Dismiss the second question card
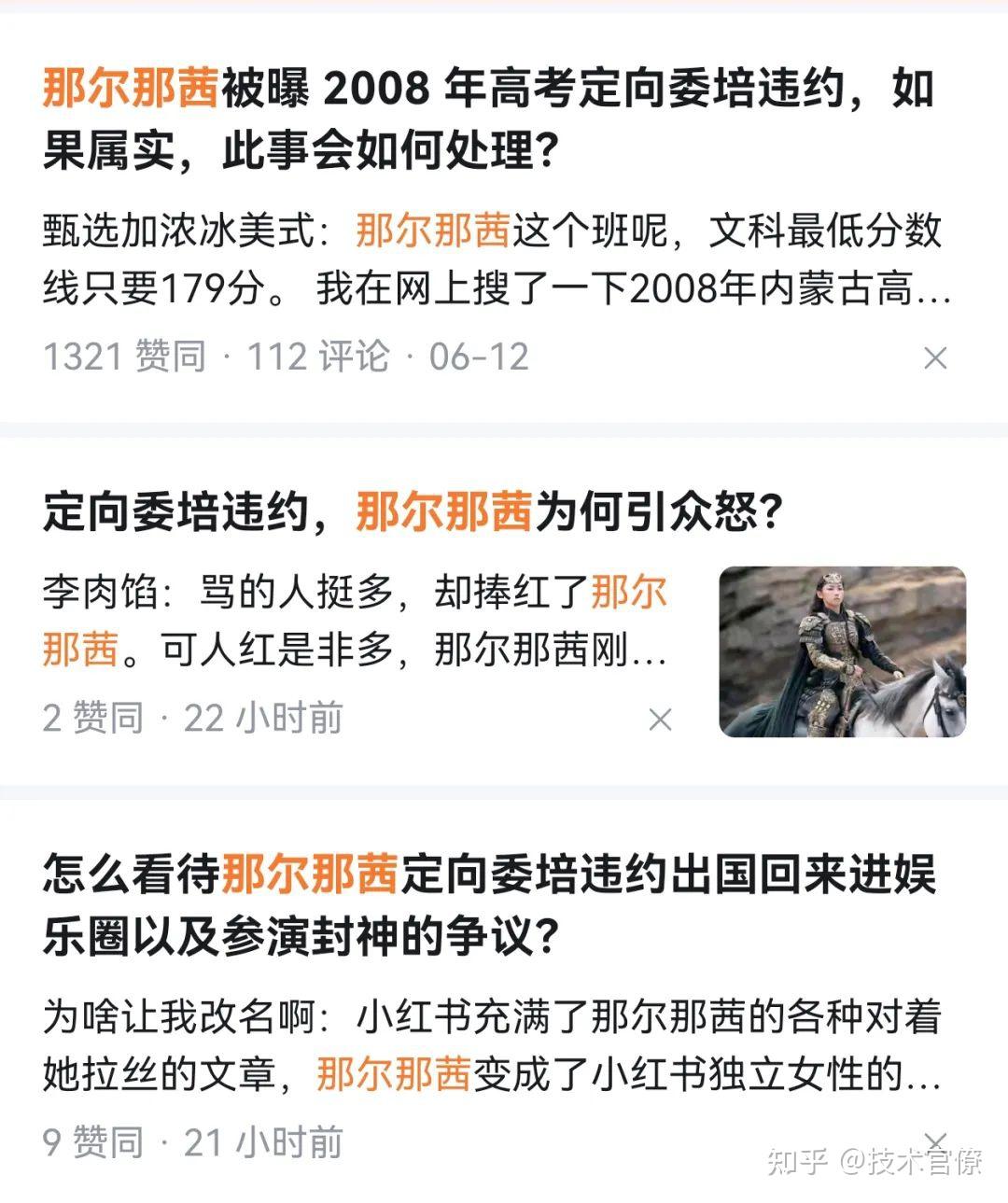The image size is (1008, 1203). pos(659,719)
